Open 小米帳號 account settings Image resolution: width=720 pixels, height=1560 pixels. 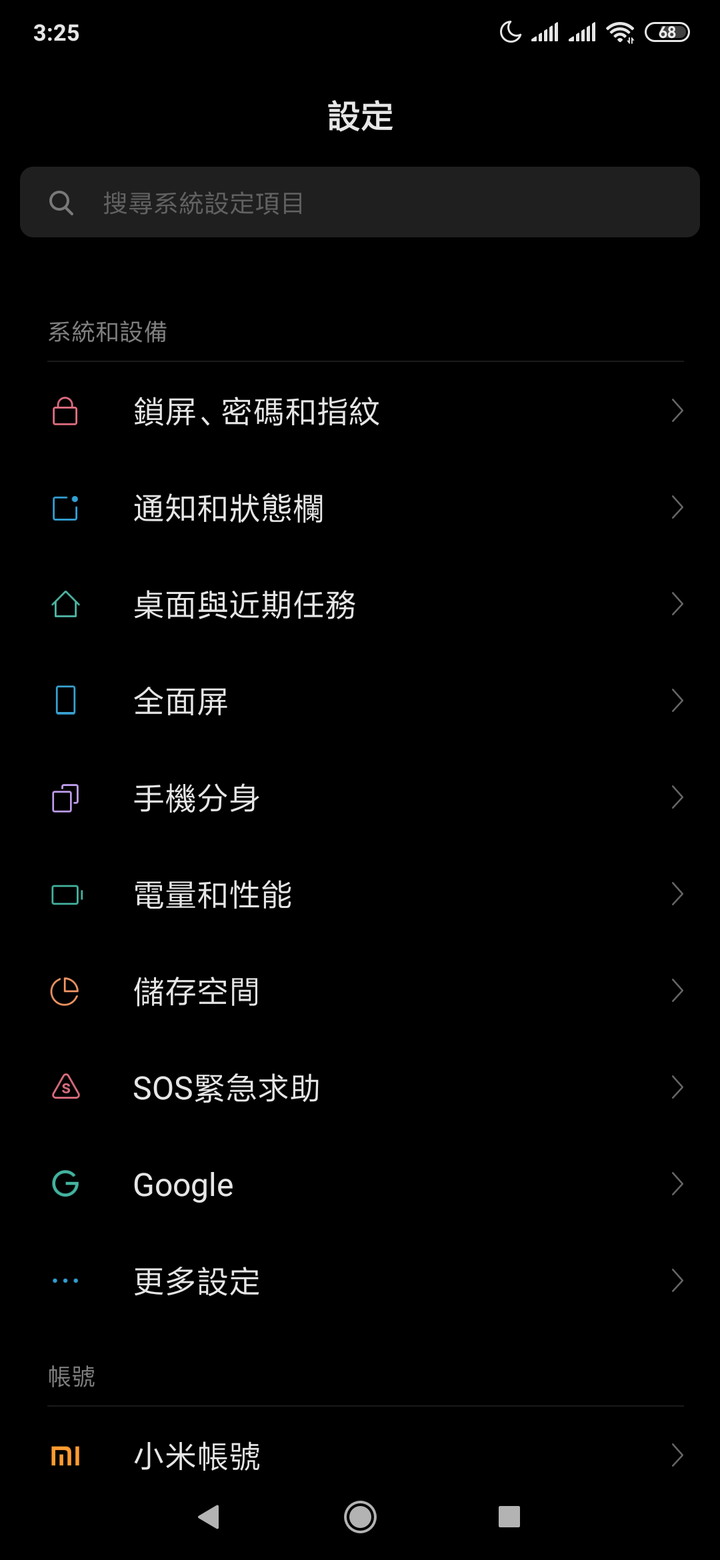click(x=360, y=1456)
